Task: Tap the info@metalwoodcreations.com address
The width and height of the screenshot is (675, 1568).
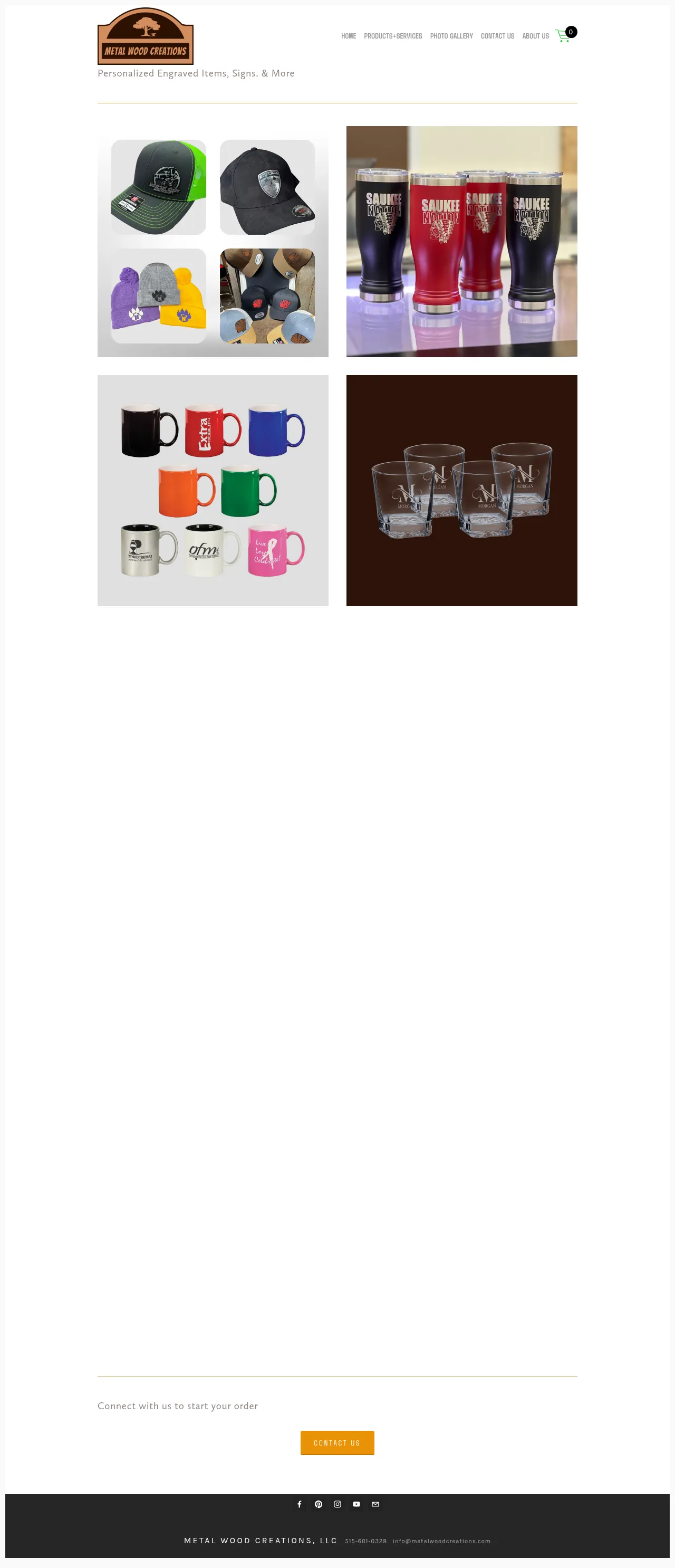Action: [x=441, y=1541]
